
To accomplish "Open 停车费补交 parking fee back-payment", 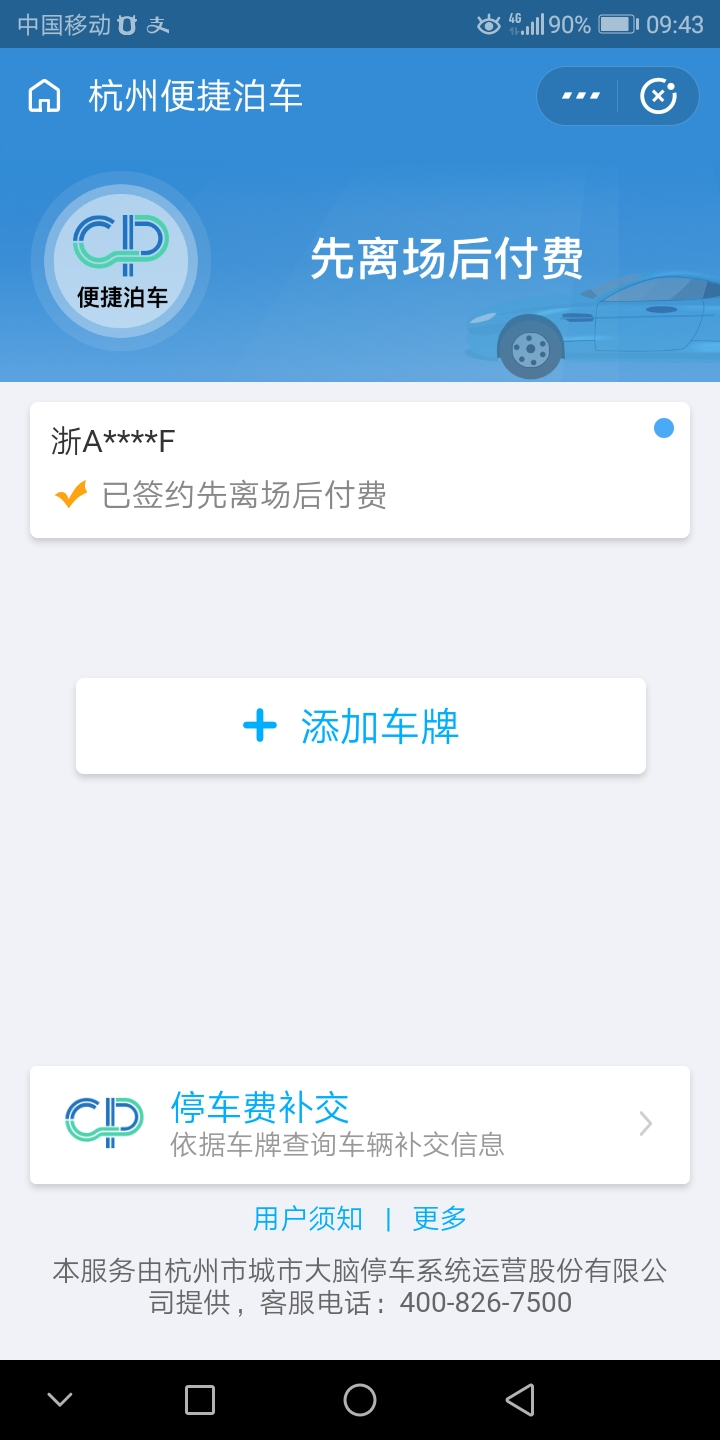I will [360, 1124].
